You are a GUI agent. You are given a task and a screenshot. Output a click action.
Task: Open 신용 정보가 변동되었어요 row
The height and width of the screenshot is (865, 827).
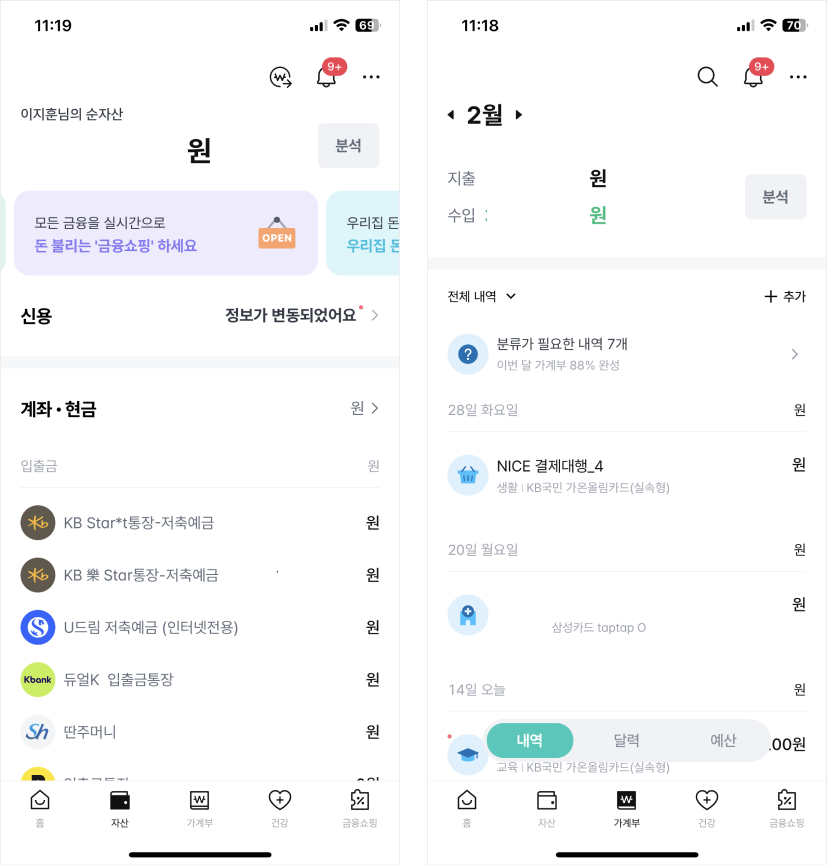(200, 316)
